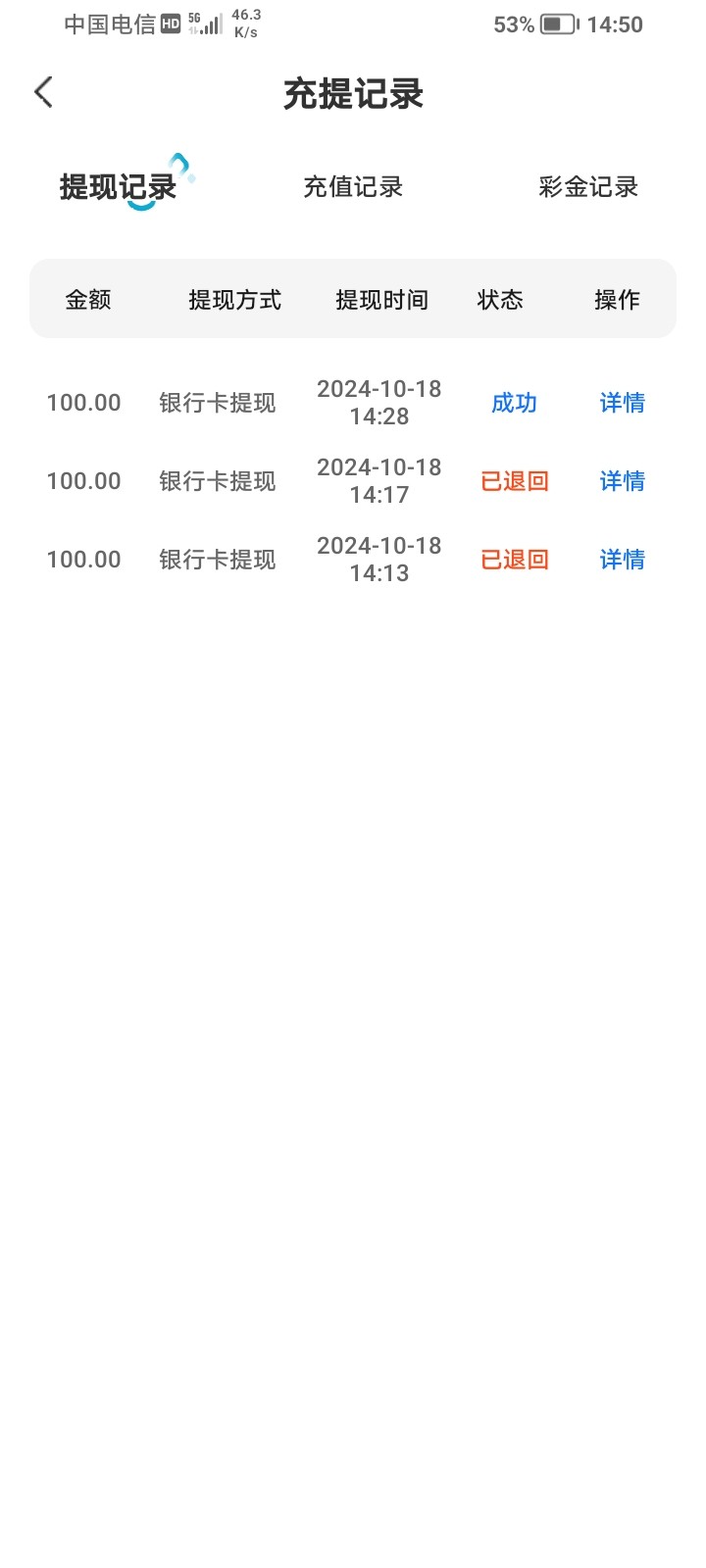The width and height of the screenshot is (706, 1568).
Task: Tap the back arrow to return
Action: point(42,91)
